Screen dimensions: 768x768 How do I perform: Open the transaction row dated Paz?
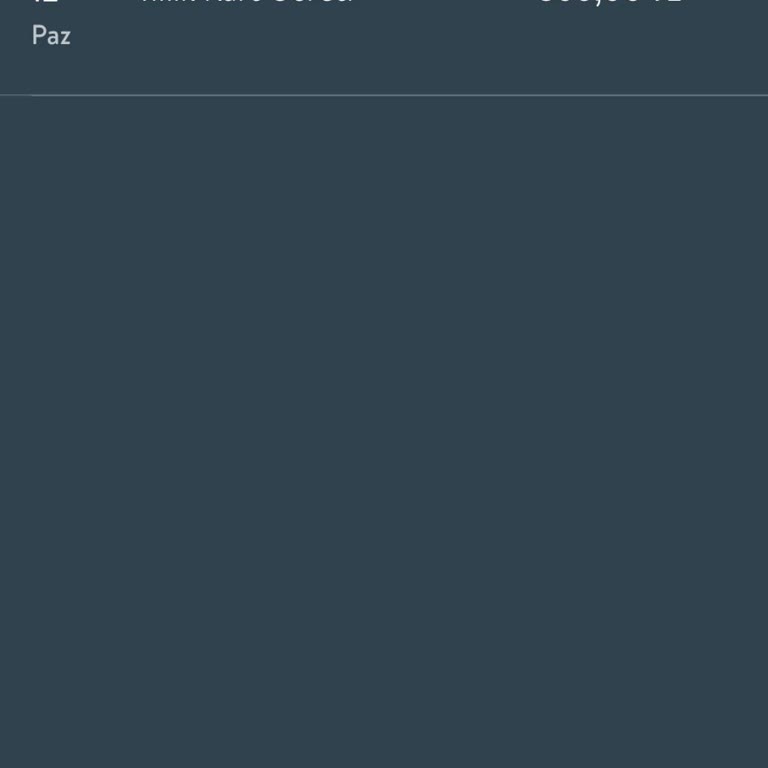pos(384,30)
